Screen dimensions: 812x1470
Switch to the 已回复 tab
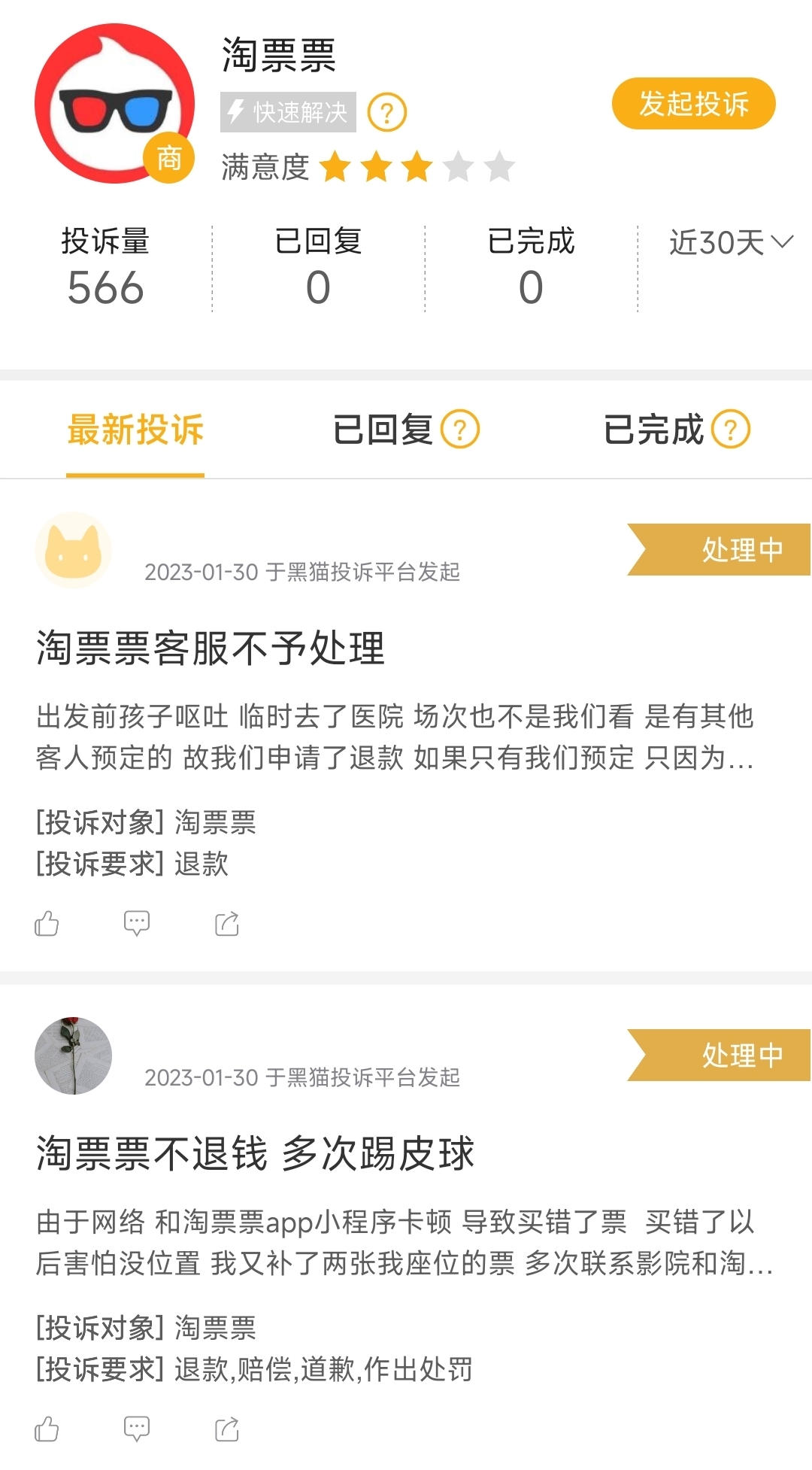tap(383, 430)
